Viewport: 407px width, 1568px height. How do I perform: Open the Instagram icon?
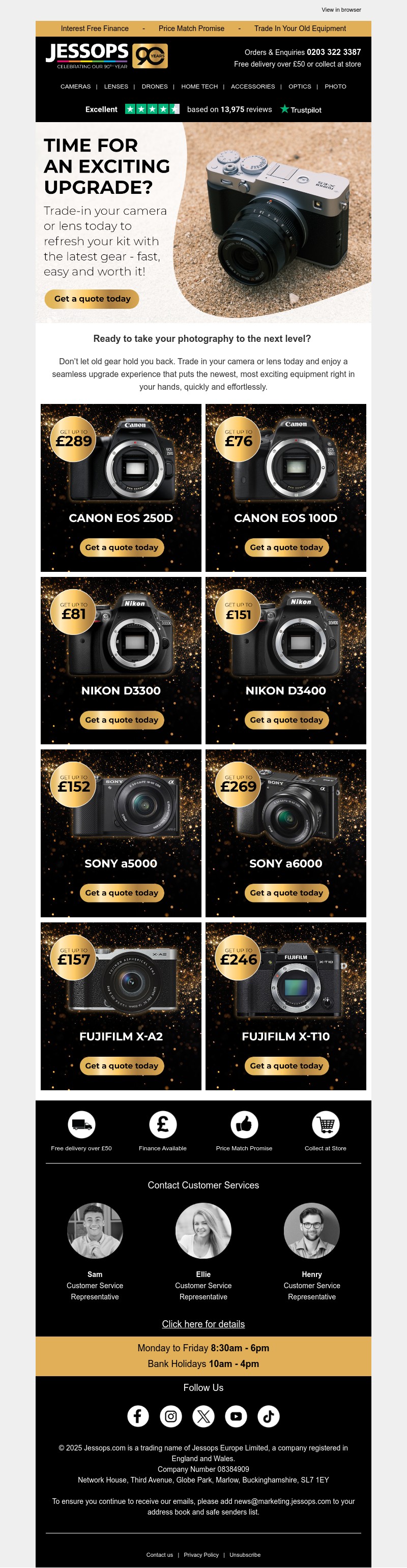point(171,1416)
